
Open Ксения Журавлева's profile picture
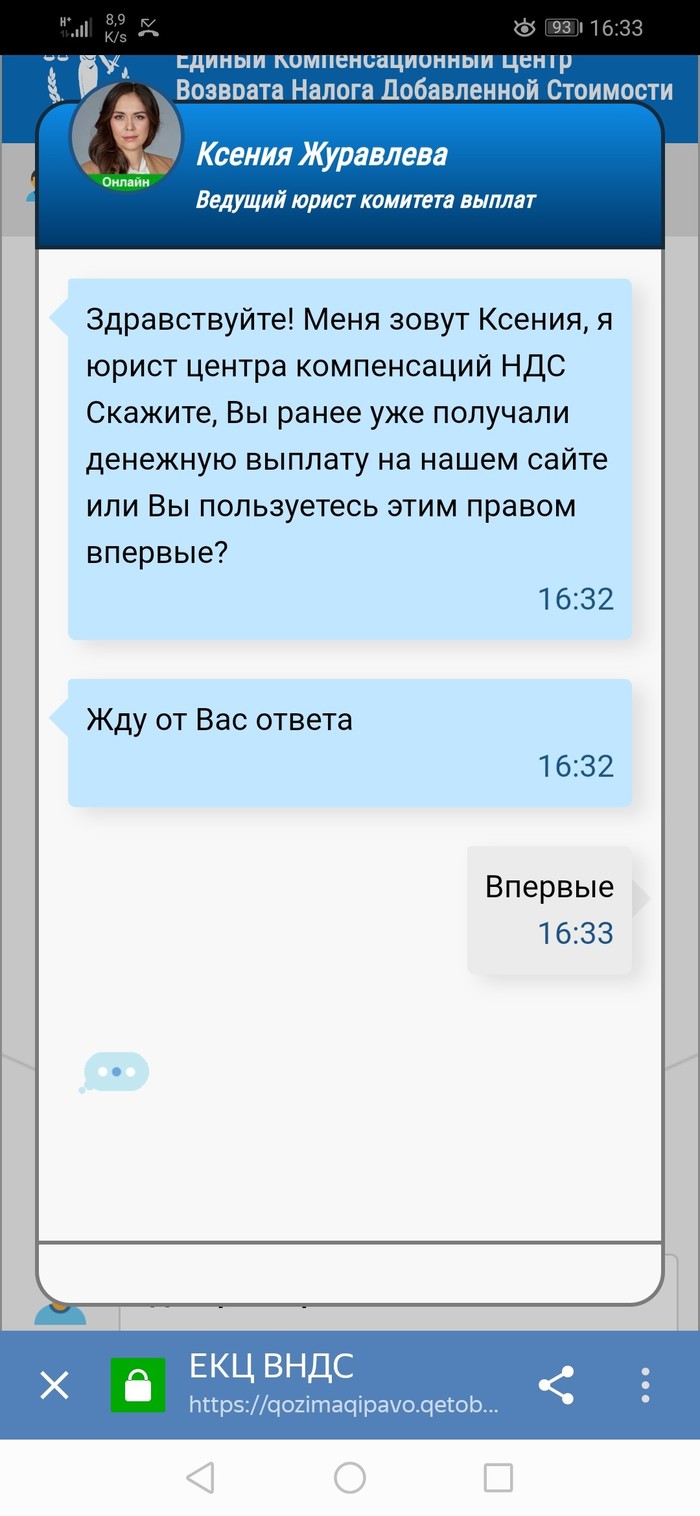tap(125, 136)
